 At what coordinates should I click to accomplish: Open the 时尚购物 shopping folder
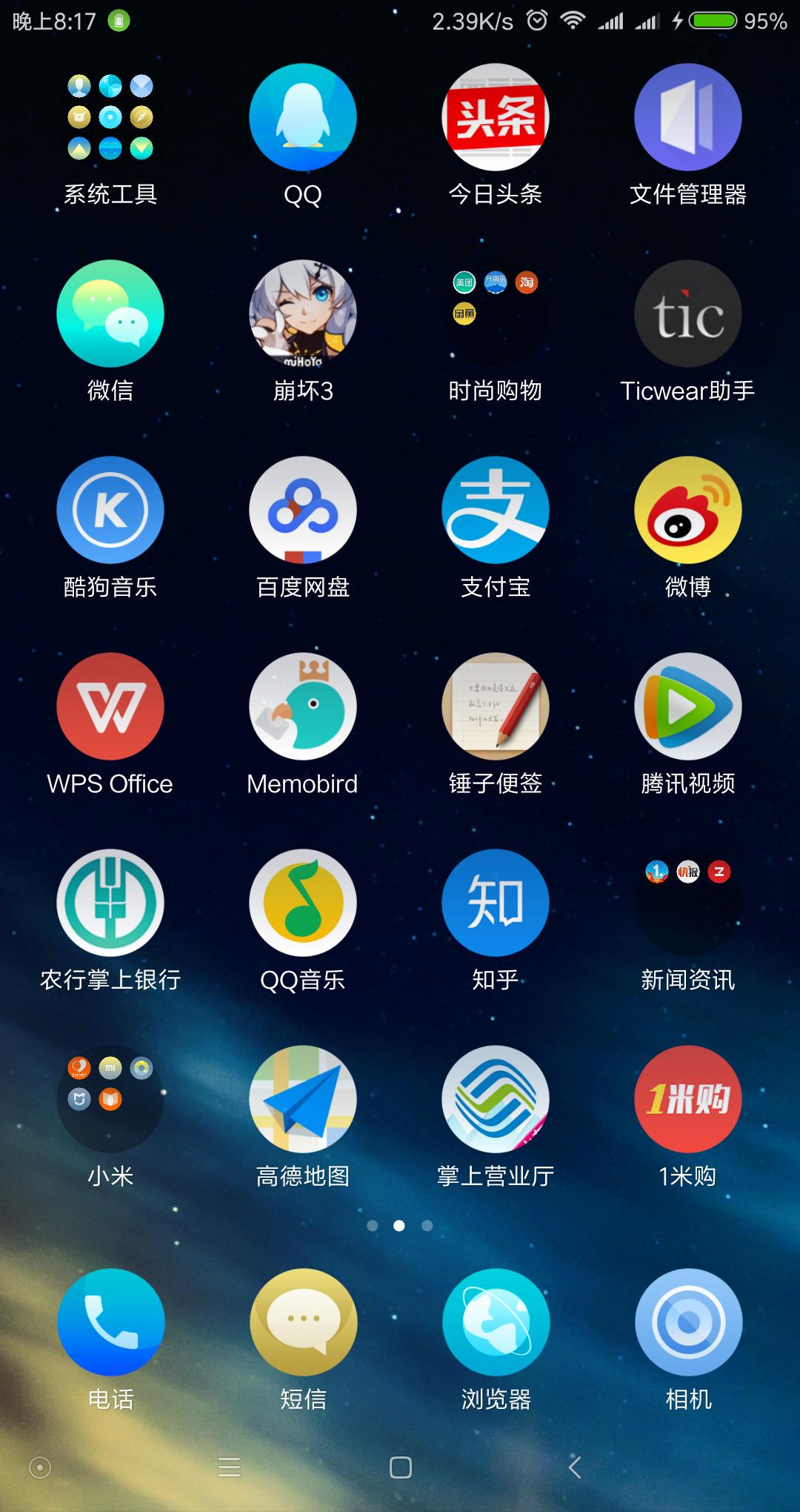[496, 314]
